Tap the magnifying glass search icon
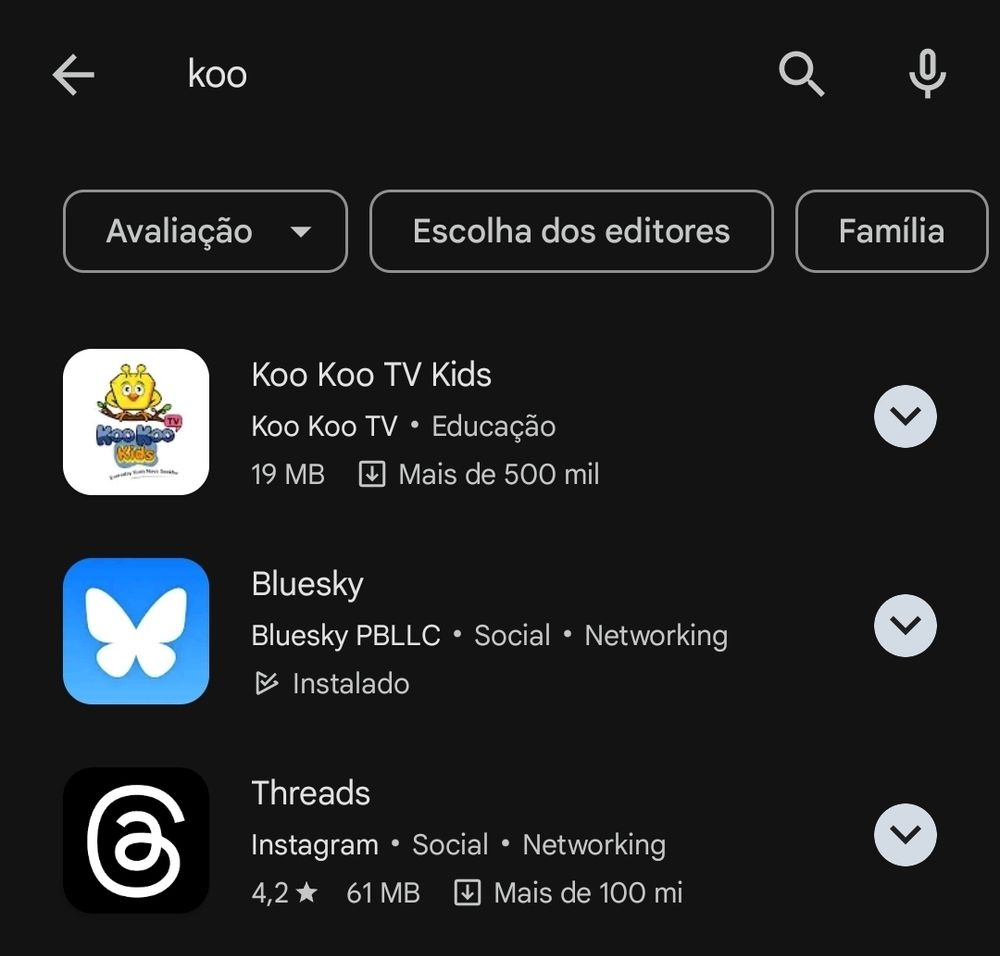The height and width of the screenshot is (956, 1000). 801,75
